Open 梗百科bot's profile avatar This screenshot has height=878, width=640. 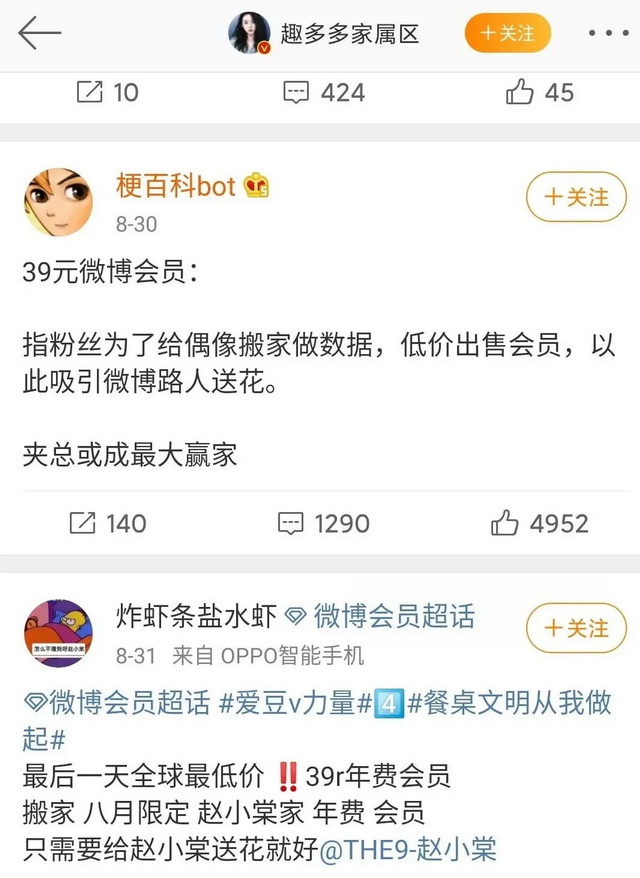(x=59, y=202)
